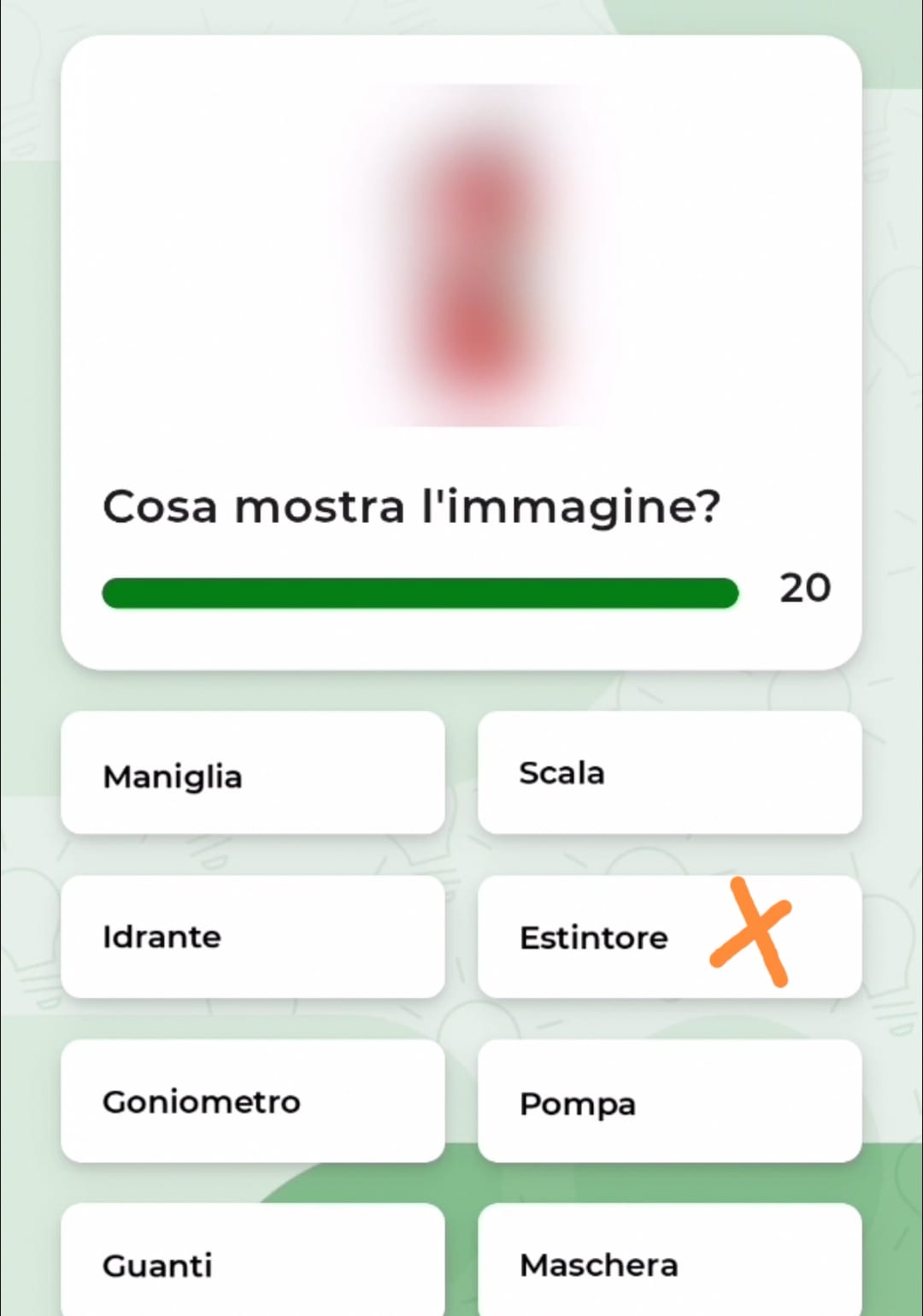Pick Maschera as the answer
This screenshot has width=923, height=1316.
pyautogui.click(x=669, y=1263)
